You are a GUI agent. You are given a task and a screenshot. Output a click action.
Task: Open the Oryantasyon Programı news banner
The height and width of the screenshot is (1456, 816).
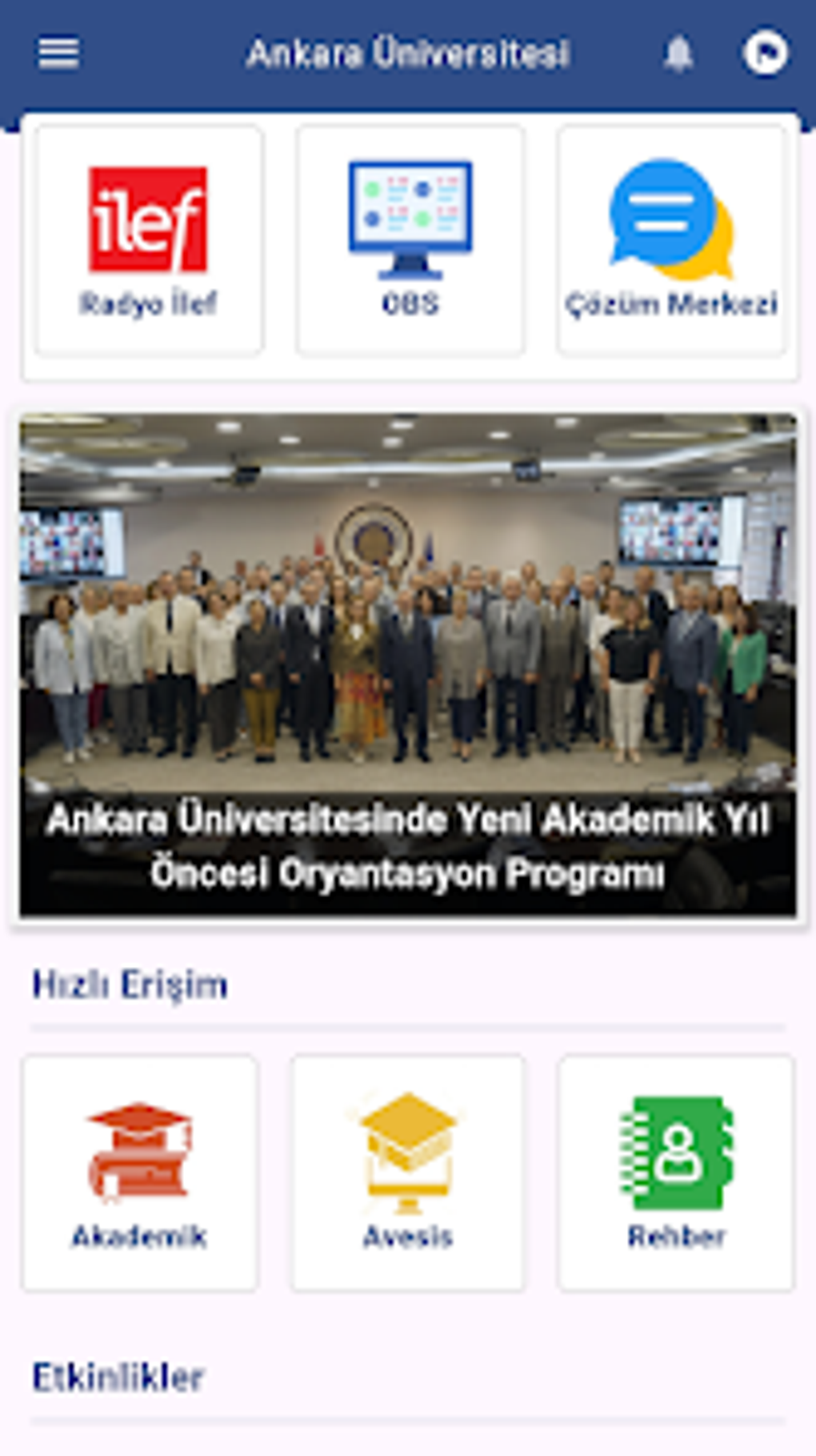click(x=408, y=664)
